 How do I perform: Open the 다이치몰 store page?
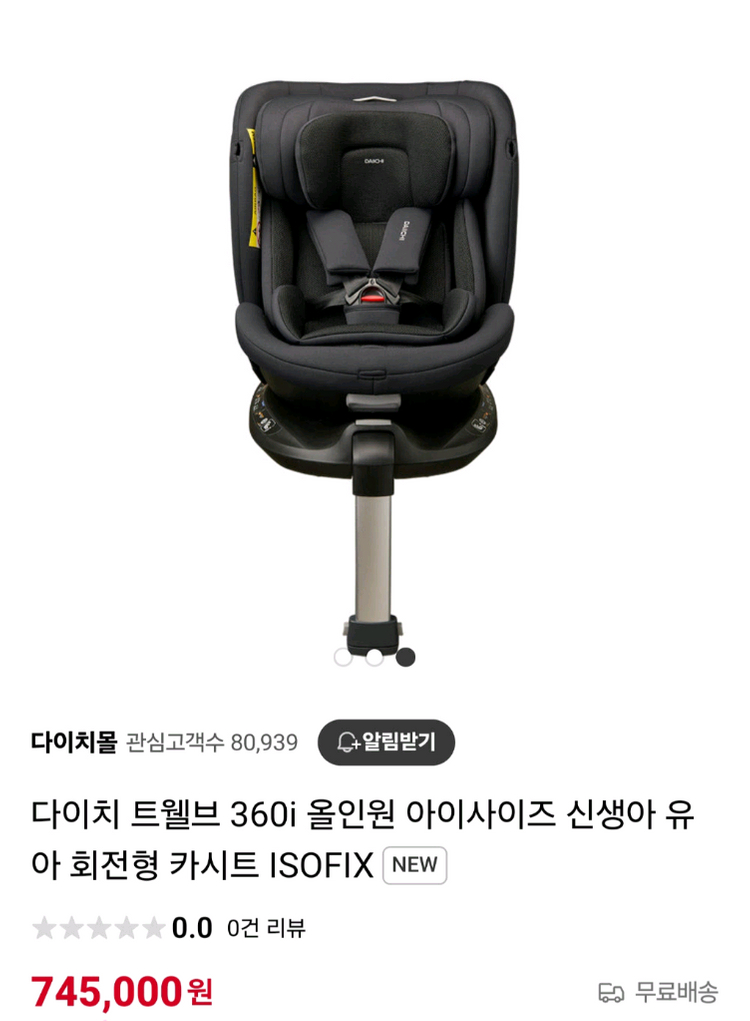[66, 740]
